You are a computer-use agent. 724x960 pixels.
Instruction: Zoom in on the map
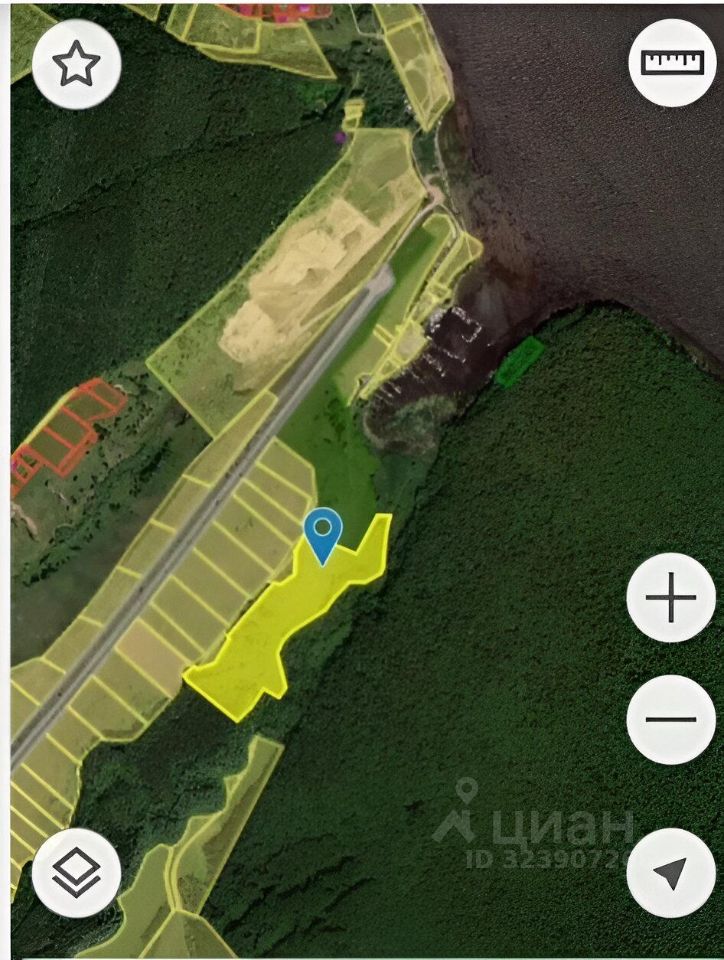[x=671, y=599]
